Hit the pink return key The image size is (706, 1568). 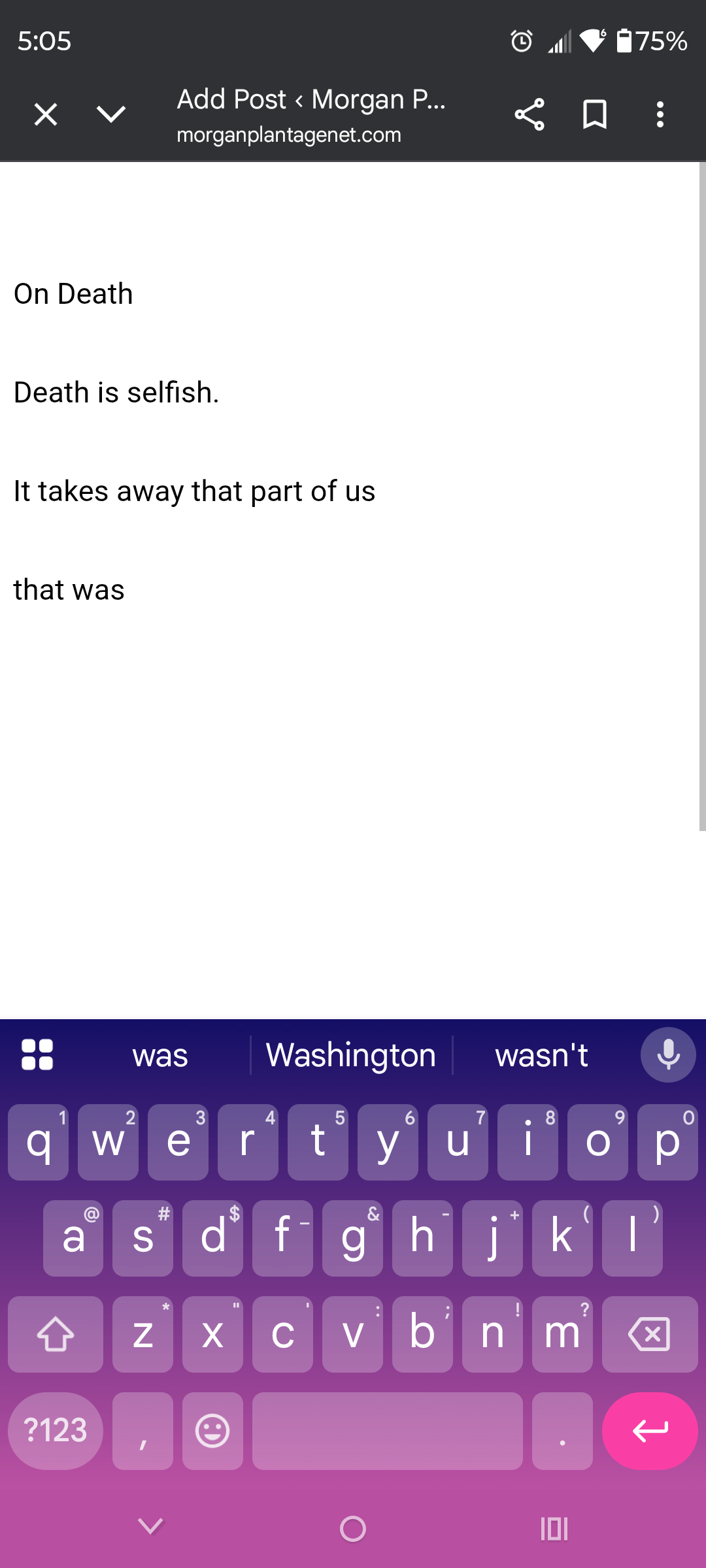tap(649, 1431)
